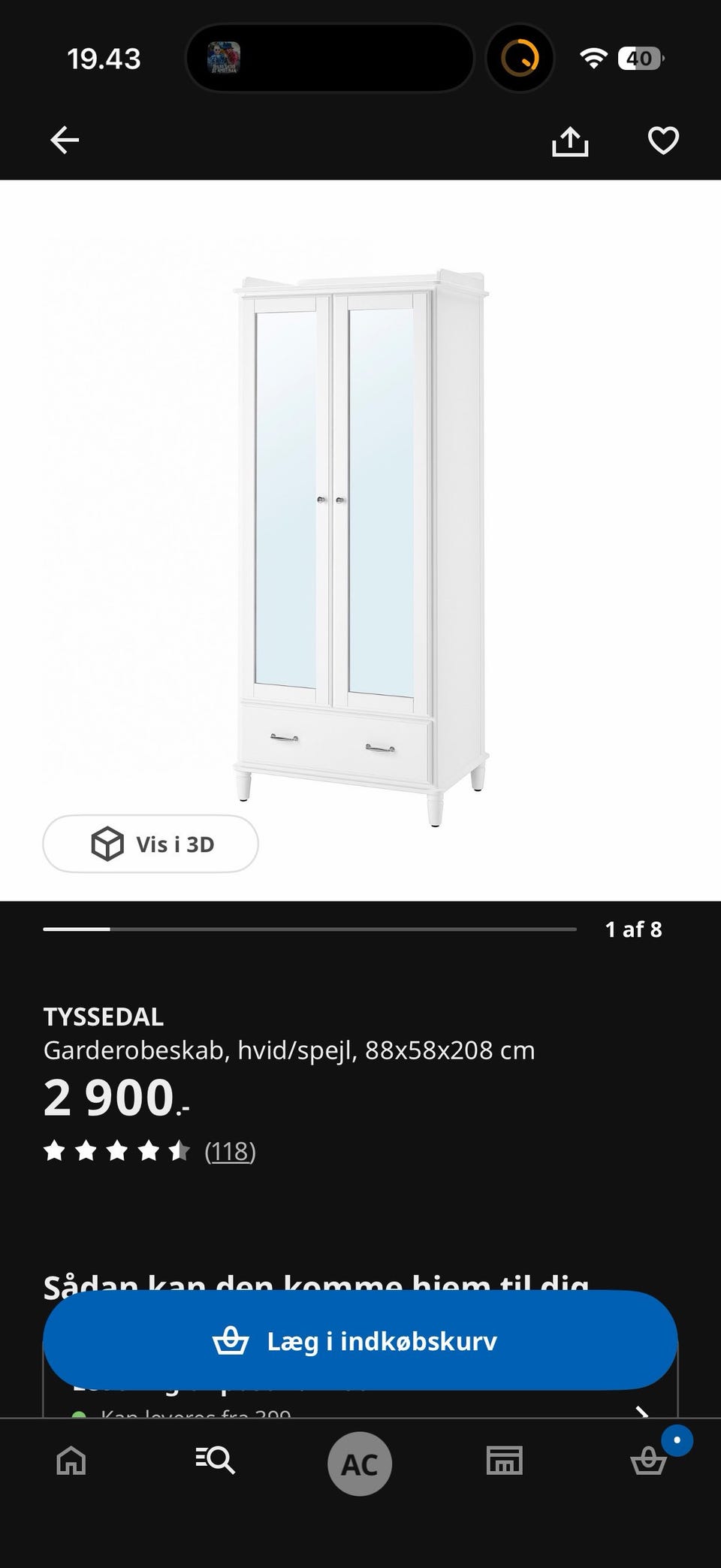Go back with the arrow icon
Viewport: 721px width, 1568px height.
(65, 140)
